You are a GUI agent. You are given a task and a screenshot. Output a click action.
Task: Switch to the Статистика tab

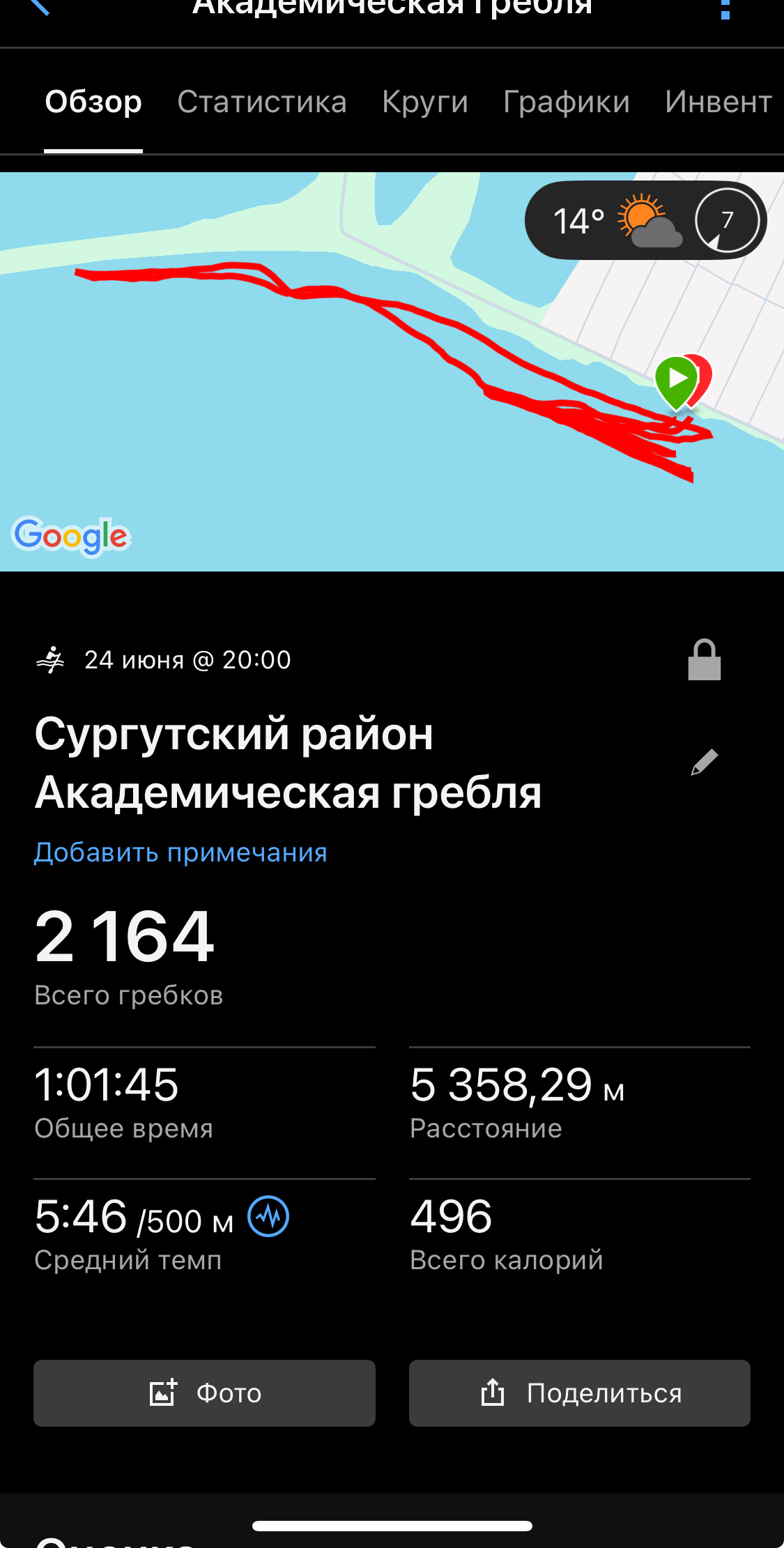click(x=262, y=102)
